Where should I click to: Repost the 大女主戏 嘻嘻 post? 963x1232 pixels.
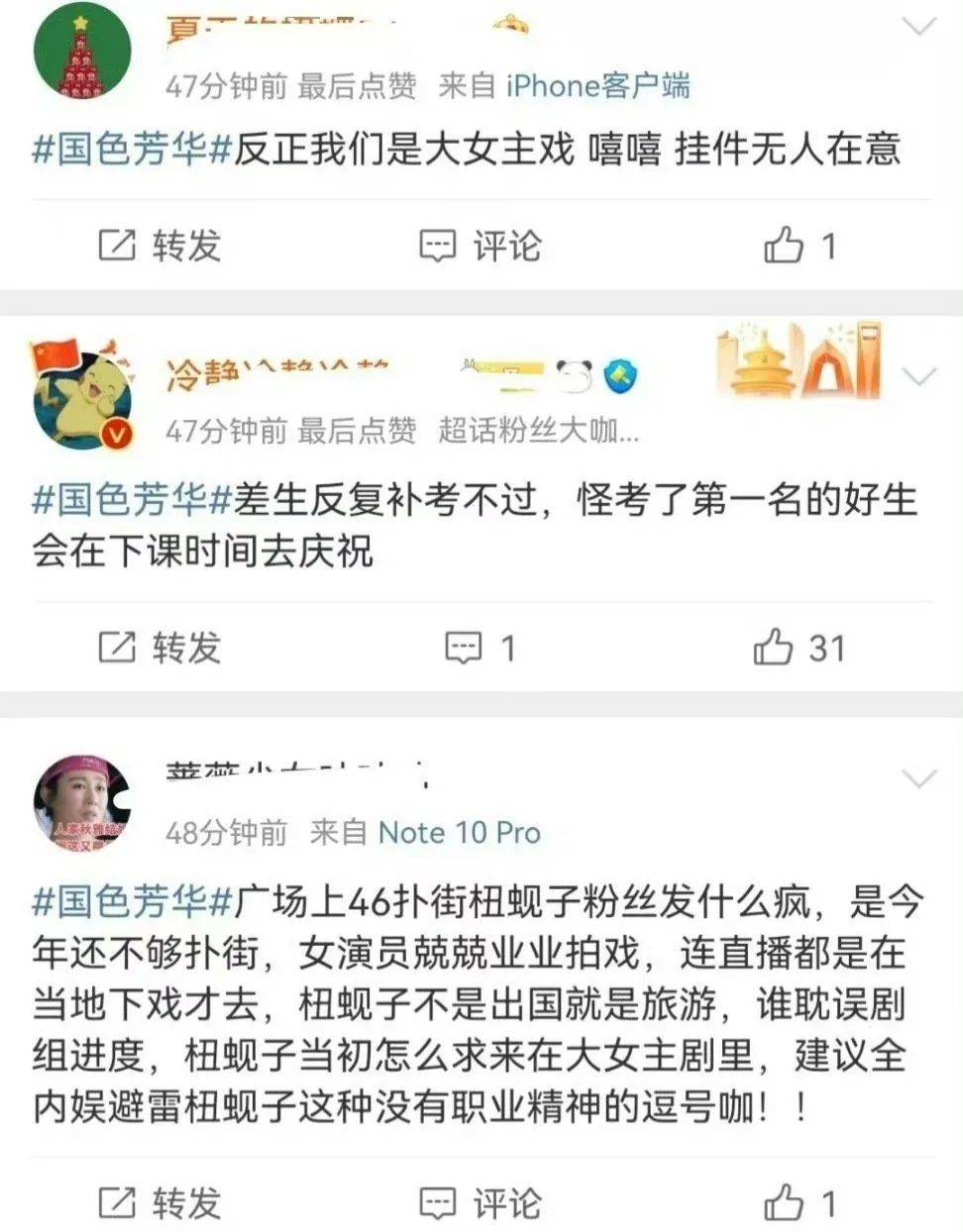159,246
